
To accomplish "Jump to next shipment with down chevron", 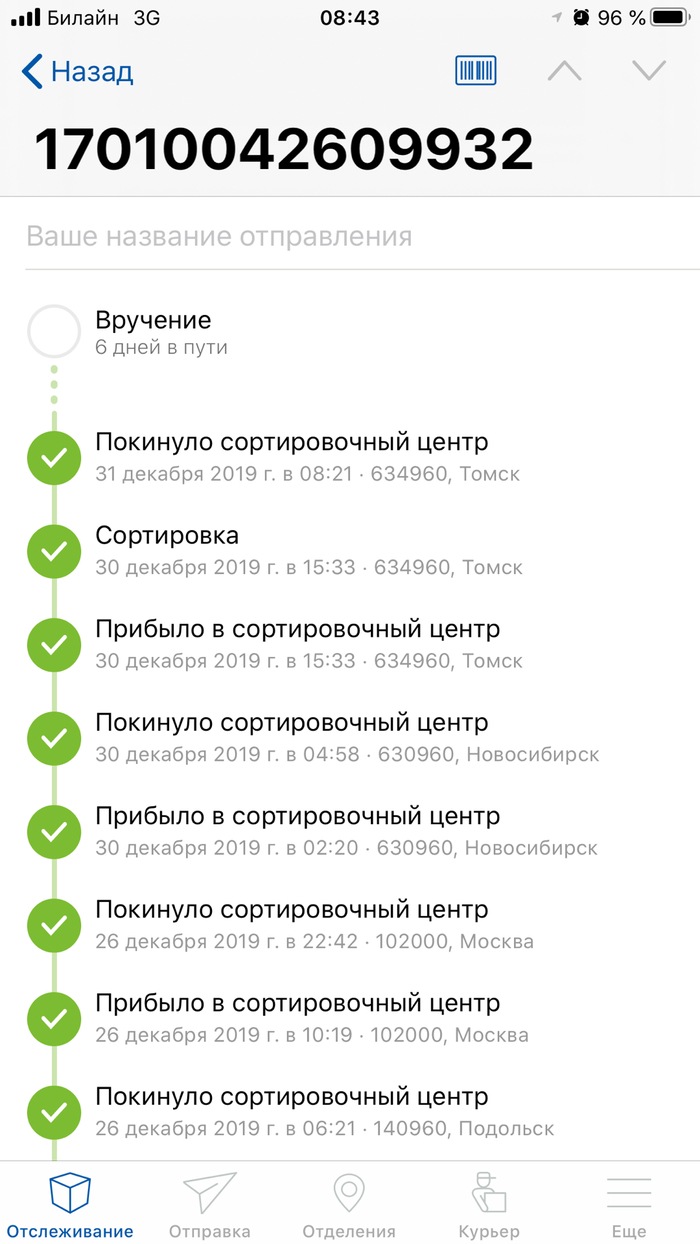I will [x=649, y=71].
